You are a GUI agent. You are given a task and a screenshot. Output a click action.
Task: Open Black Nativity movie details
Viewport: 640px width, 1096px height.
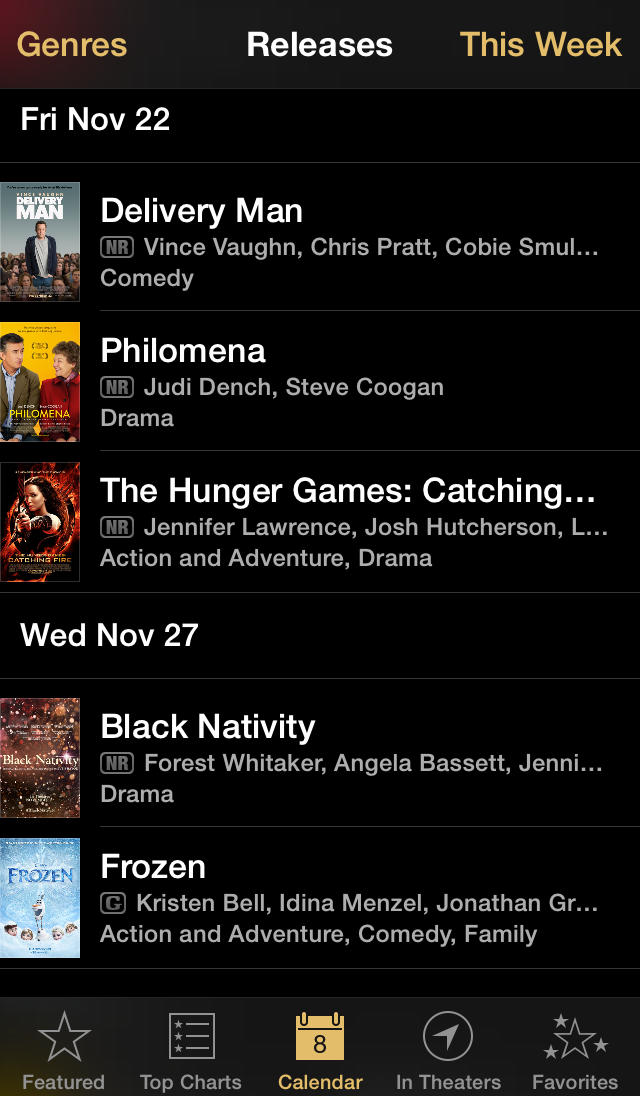[320, 758]
